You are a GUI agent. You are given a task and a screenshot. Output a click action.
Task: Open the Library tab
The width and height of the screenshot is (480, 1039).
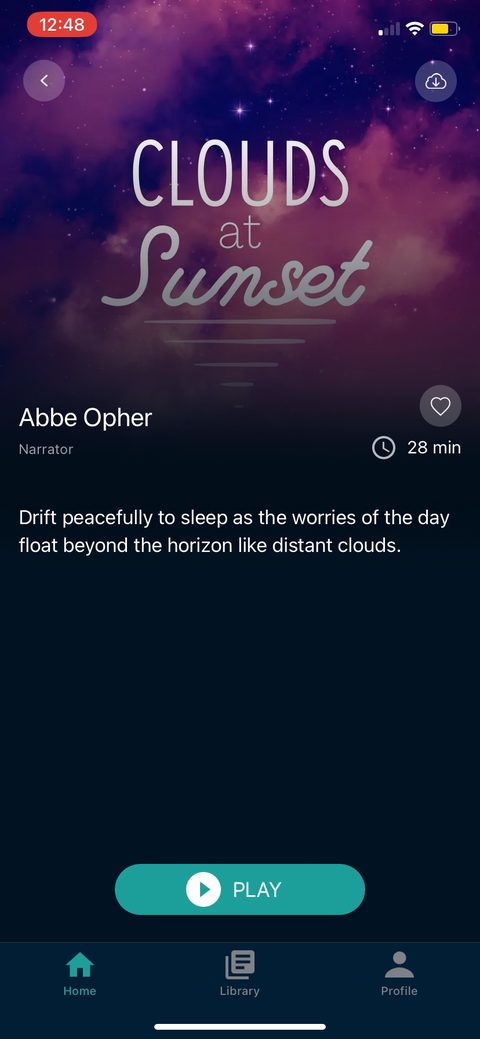click(239, 974)
